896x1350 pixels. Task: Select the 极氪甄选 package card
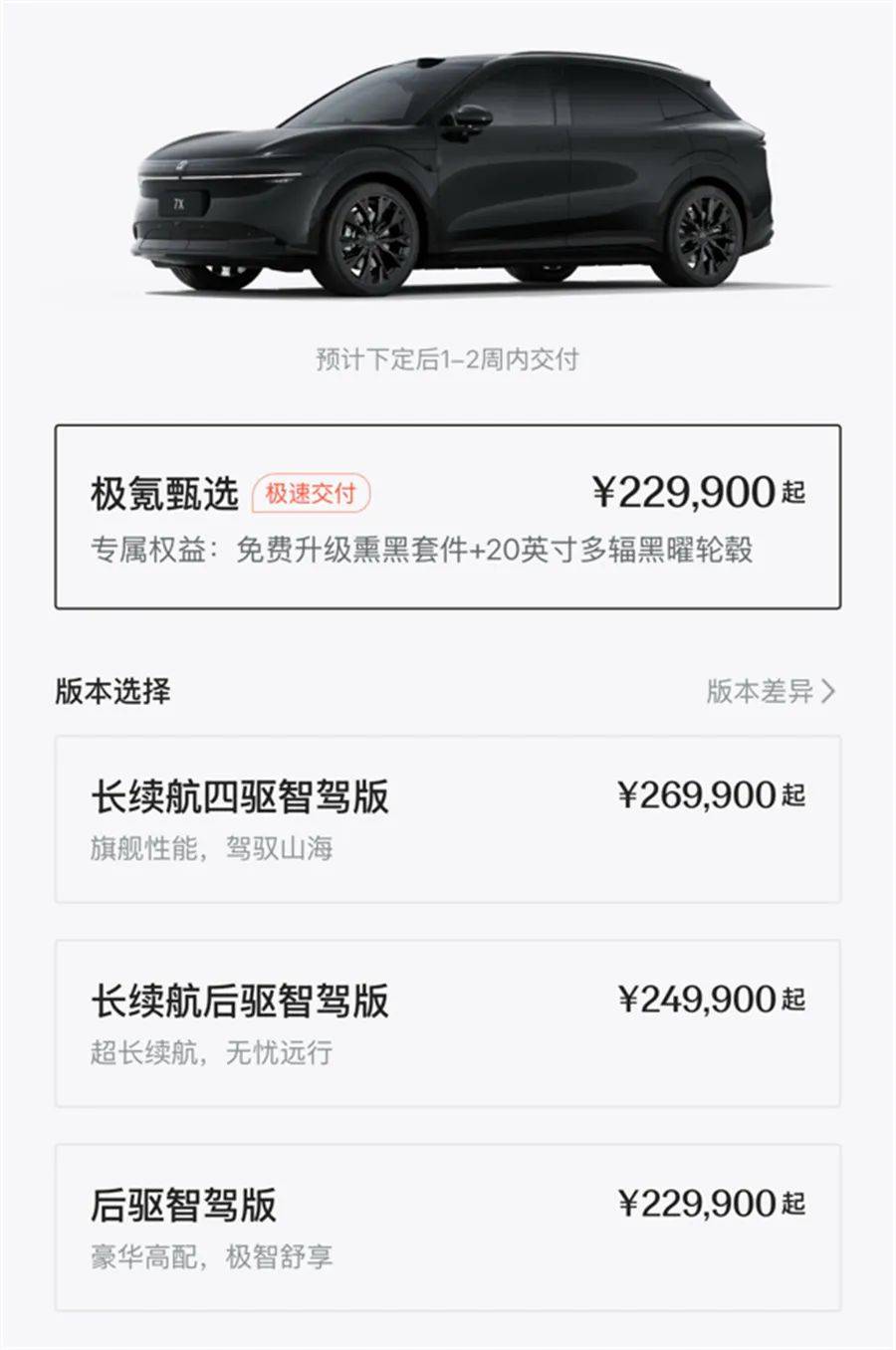[448, 514]
